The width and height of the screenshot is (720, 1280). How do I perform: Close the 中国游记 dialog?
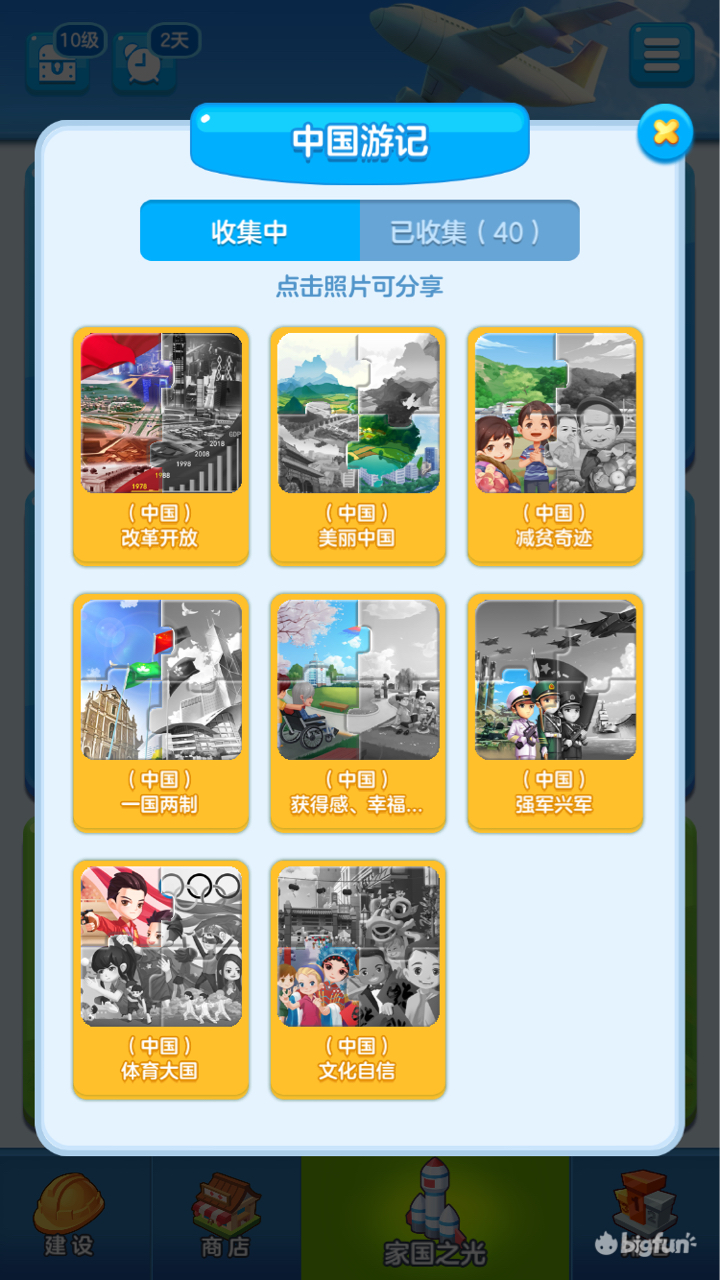[x=665, y=132]
